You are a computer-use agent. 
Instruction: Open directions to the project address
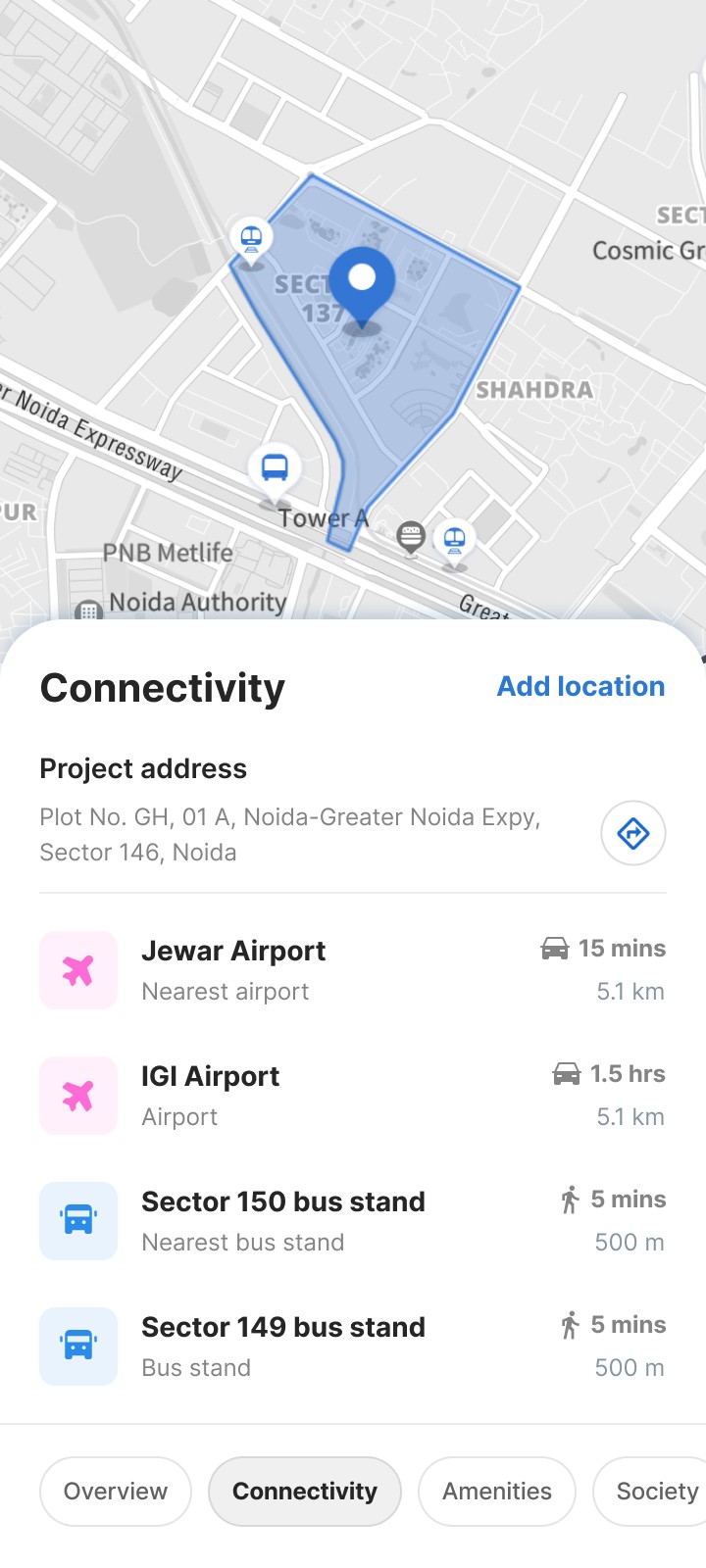(x=632, y=834)
